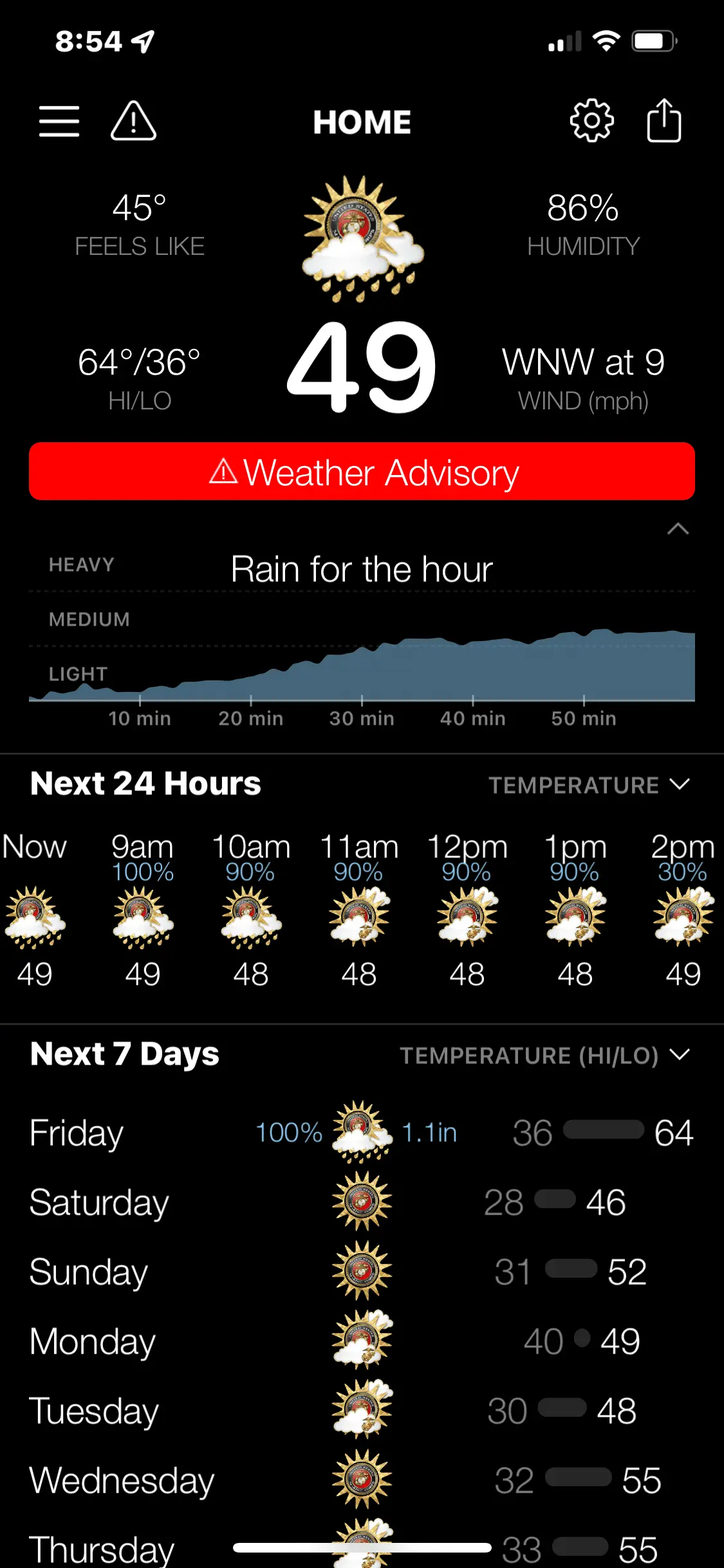Screen dimensions: 724x1568
Task: View the 12pm hourly forecast
Action: click(467, 909)
